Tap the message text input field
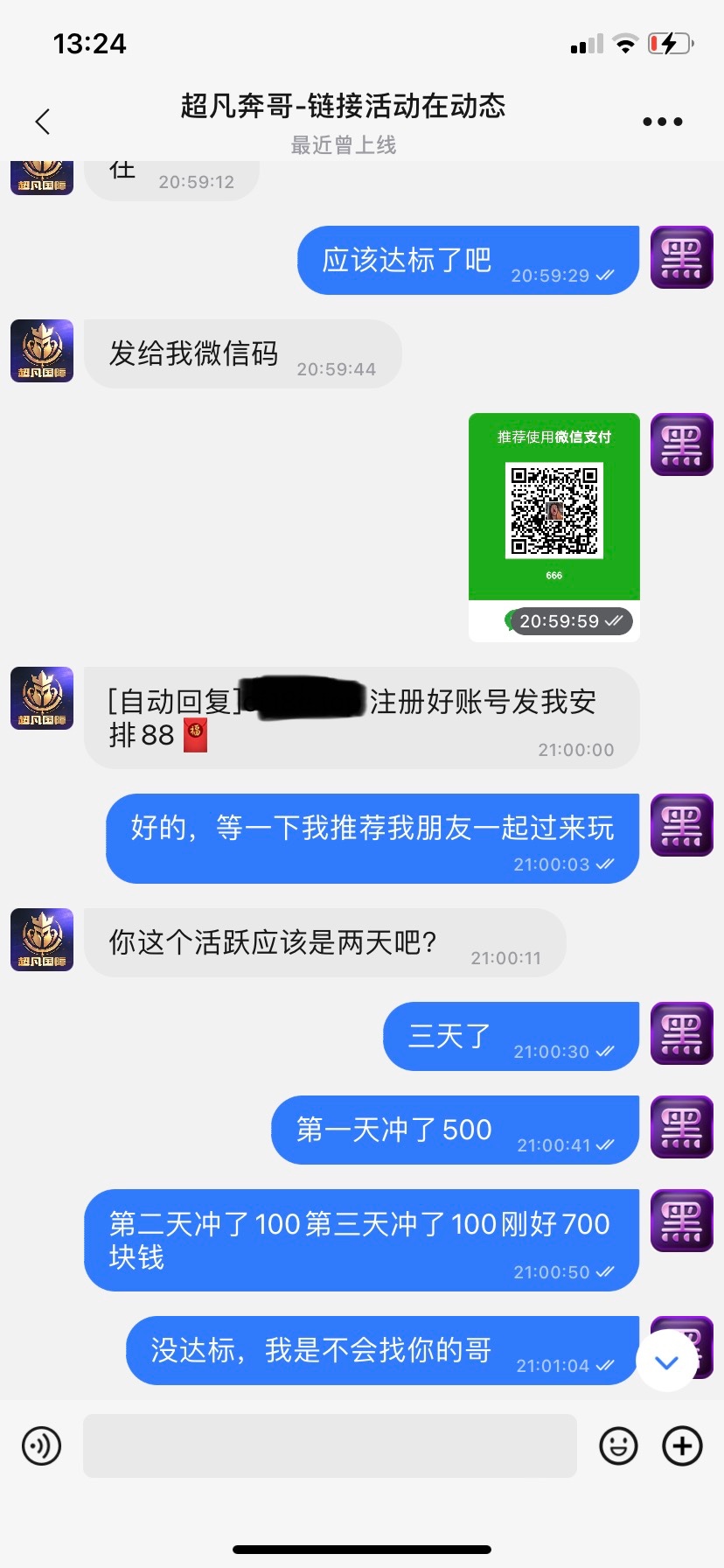Viewport: 724px width, 1568px height. (x=329, y=1445)
